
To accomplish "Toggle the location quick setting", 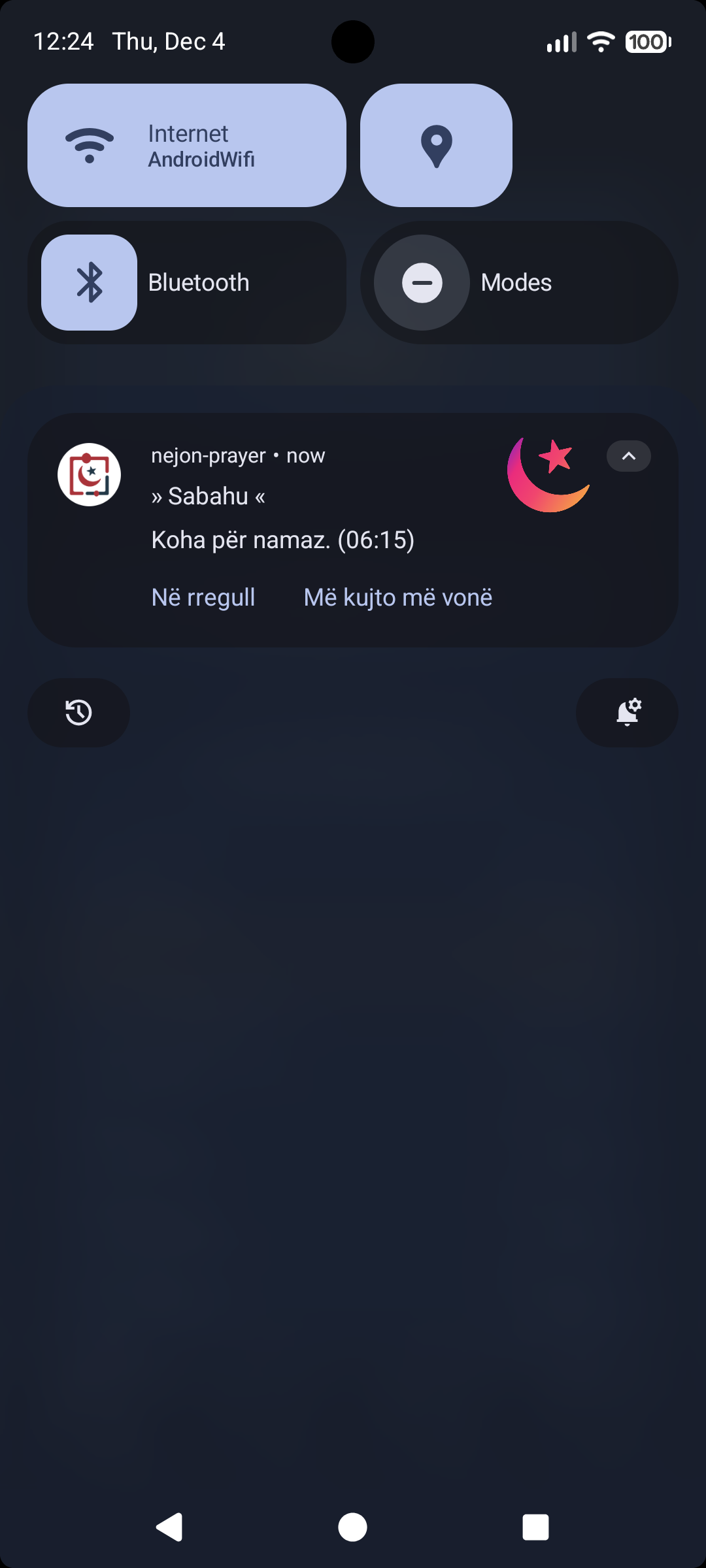I will [436, 145].
